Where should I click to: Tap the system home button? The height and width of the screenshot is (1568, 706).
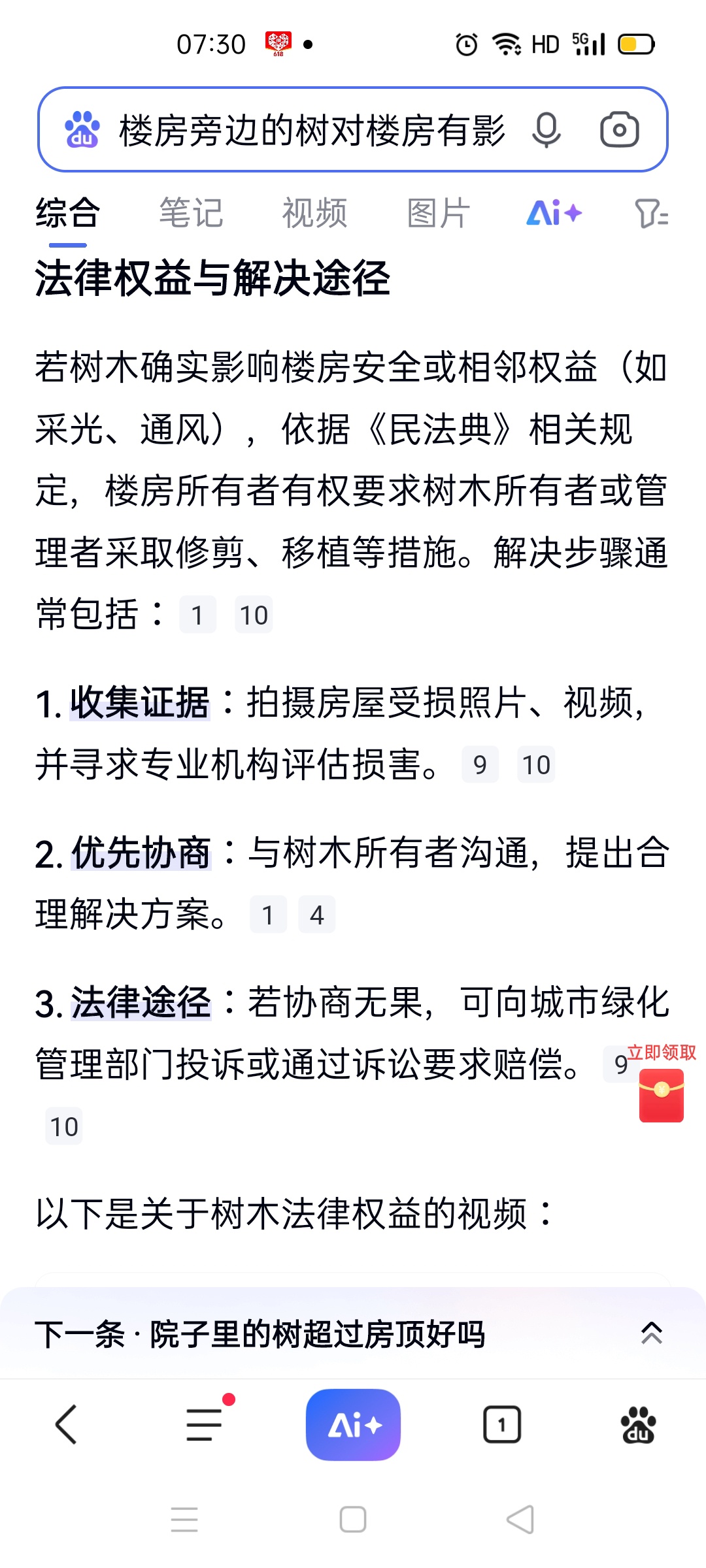coord(353,1519)
